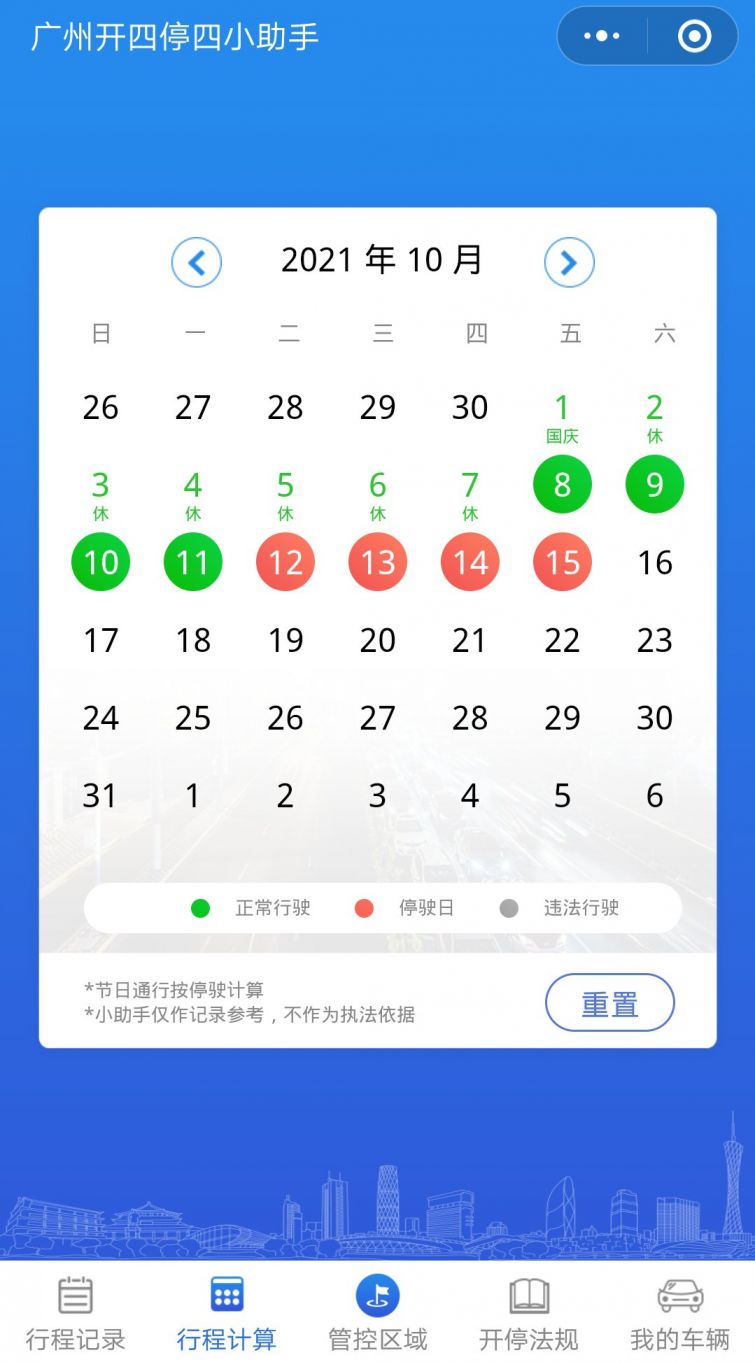755x1362 pixels.
Task: Select October 16 on the calendar
Action: 655,562
